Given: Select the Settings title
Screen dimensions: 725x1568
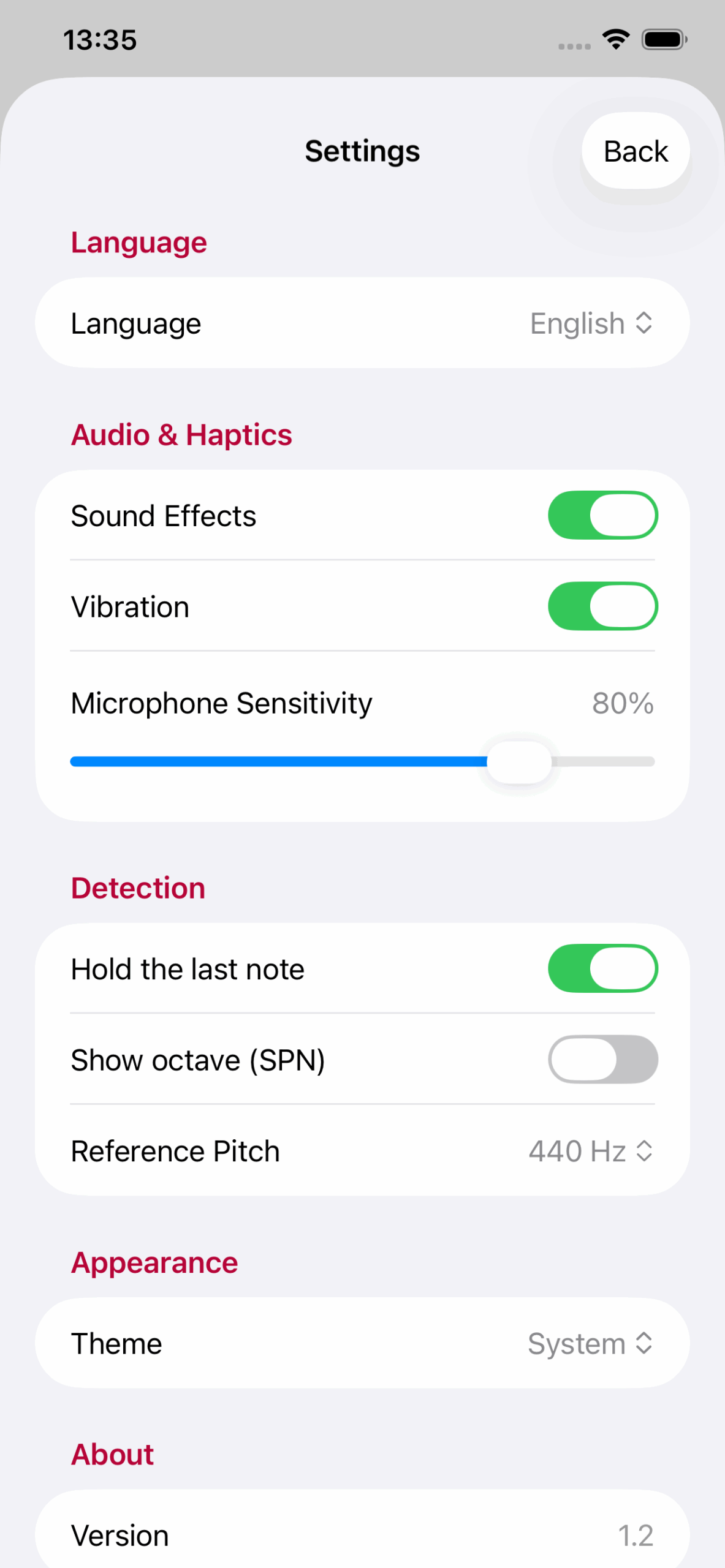Looking at the screenshot, I should coord(362,151).
